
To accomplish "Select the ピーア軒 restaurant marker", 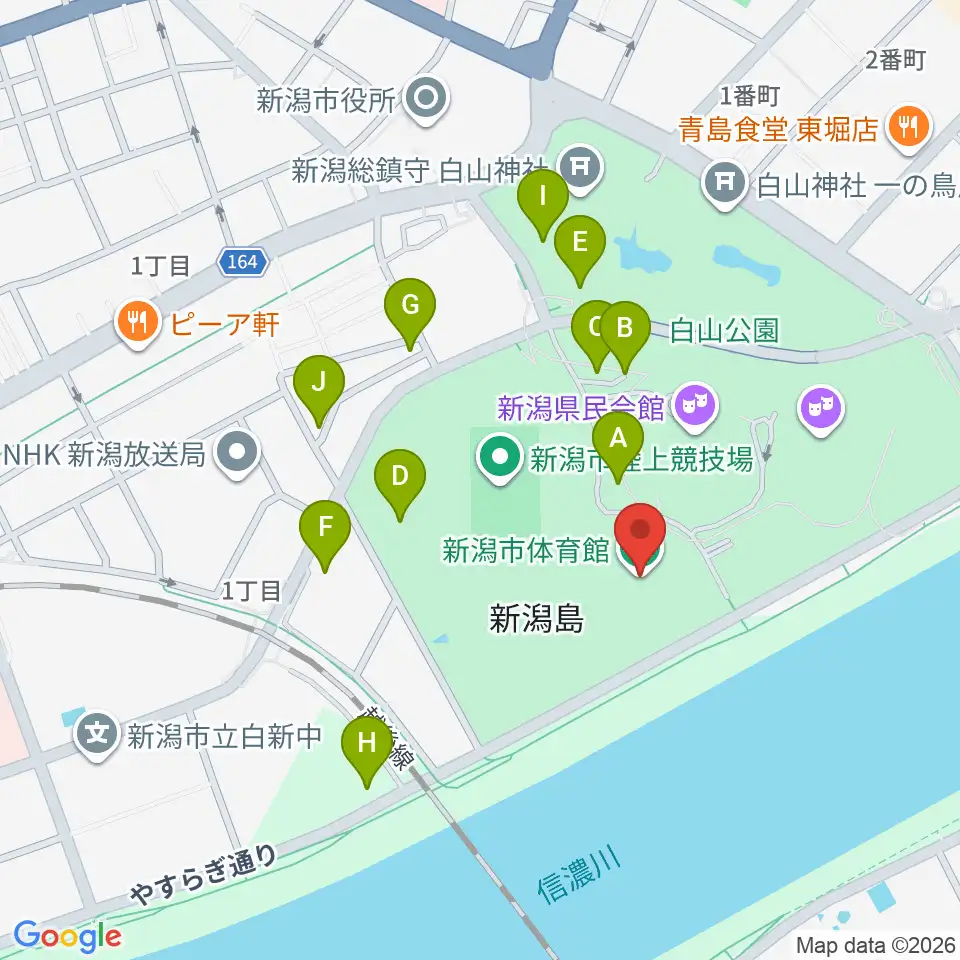I will (x=138, y=324).
